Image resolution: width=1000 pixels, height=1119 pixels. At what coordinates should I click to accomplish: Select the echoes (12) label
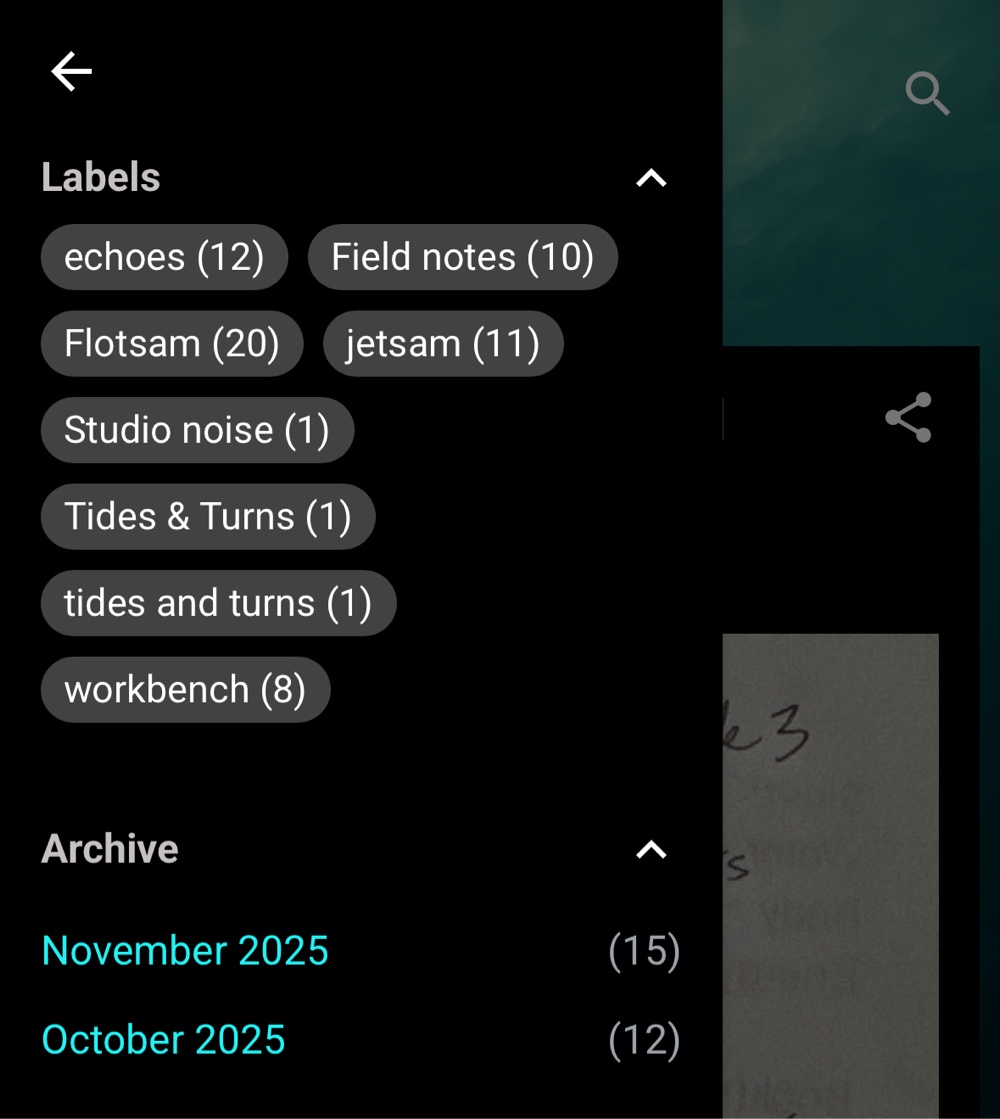tap(164, 257)
